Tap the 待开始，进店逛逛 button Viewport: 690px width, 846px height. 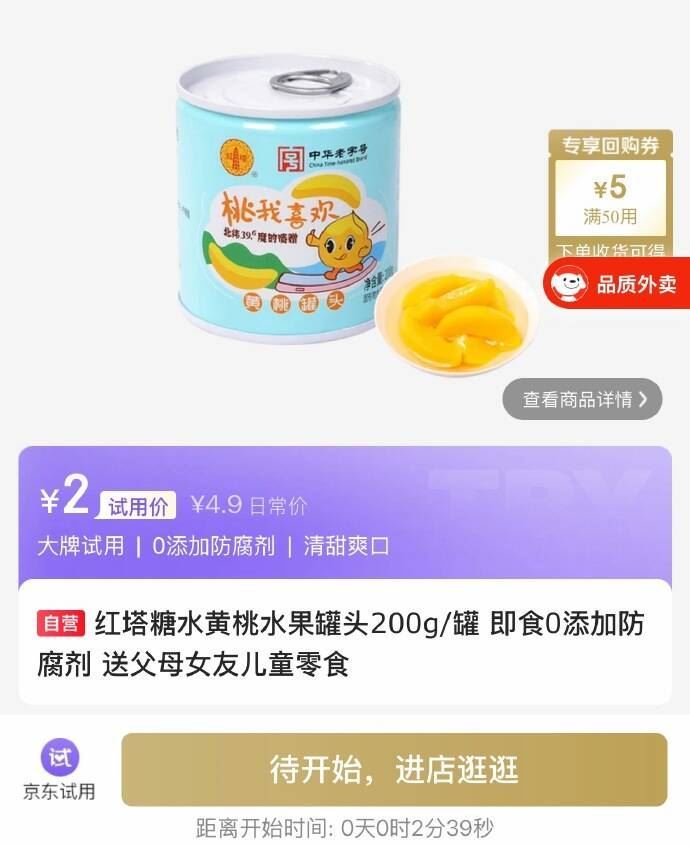pyautogui.click(x=394, y=769)
